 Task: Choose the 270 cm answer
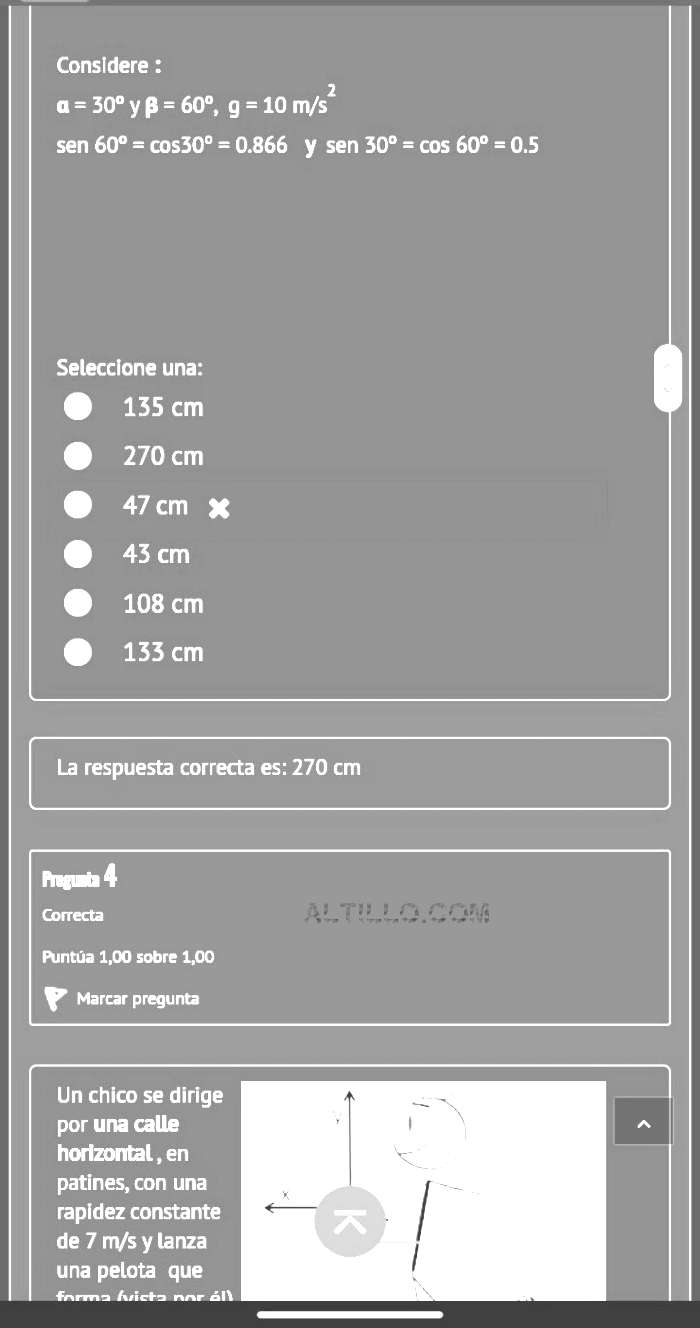tap(78, 456)
